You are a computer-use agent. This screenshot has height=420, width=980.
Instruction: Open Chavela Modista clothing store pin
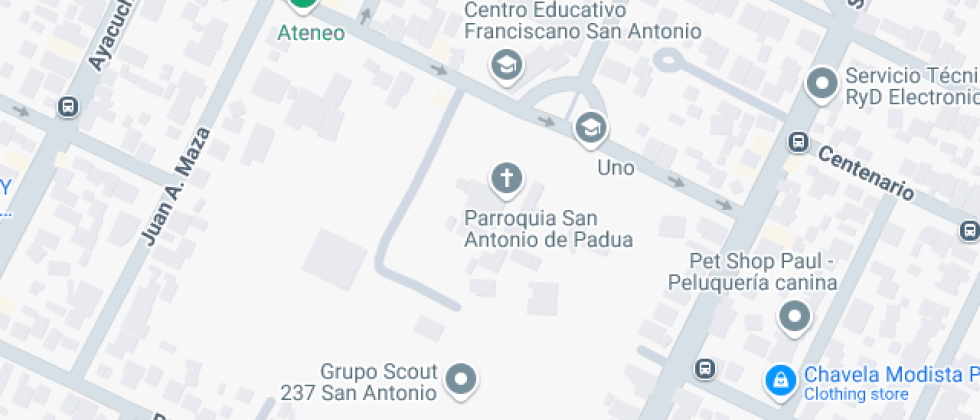click(x=778, y=379)
